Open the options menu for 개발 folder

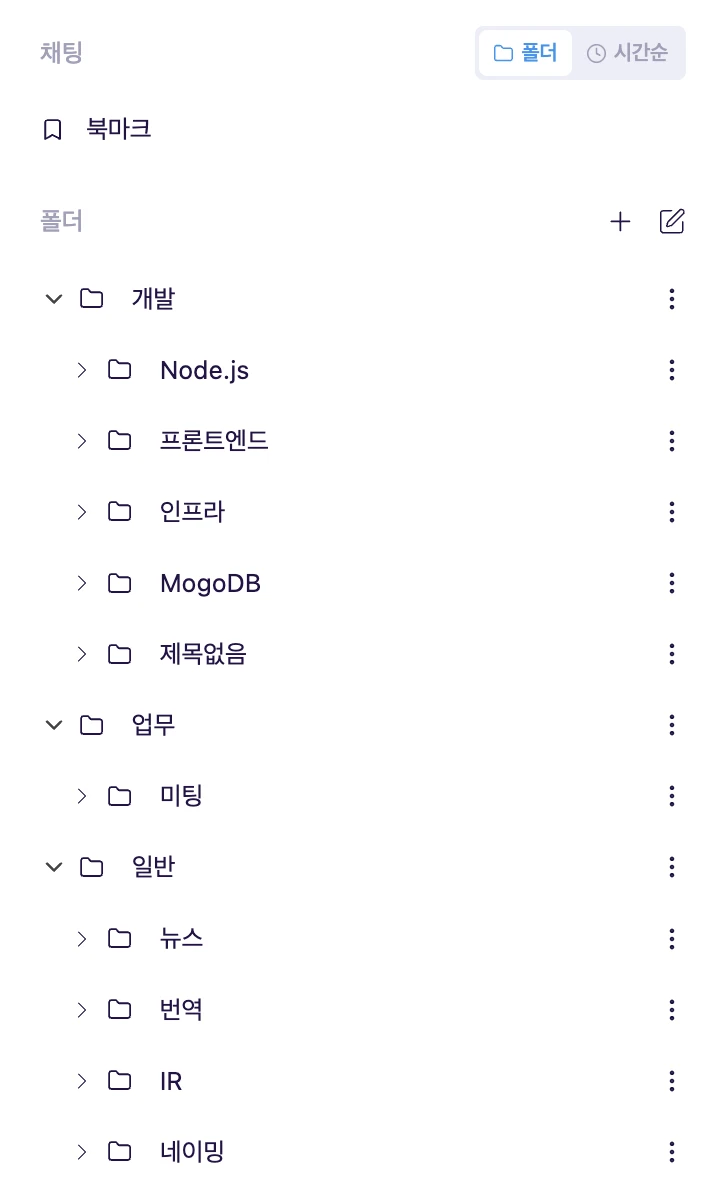click(672, 298)
